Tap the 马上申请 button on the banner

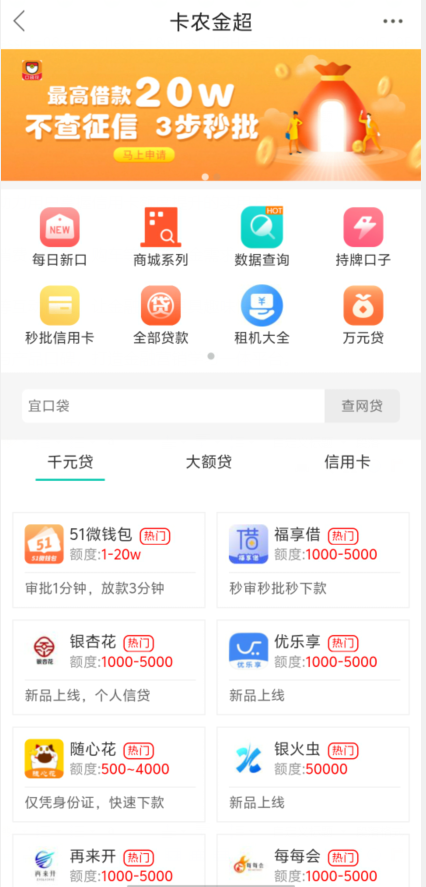144,154
